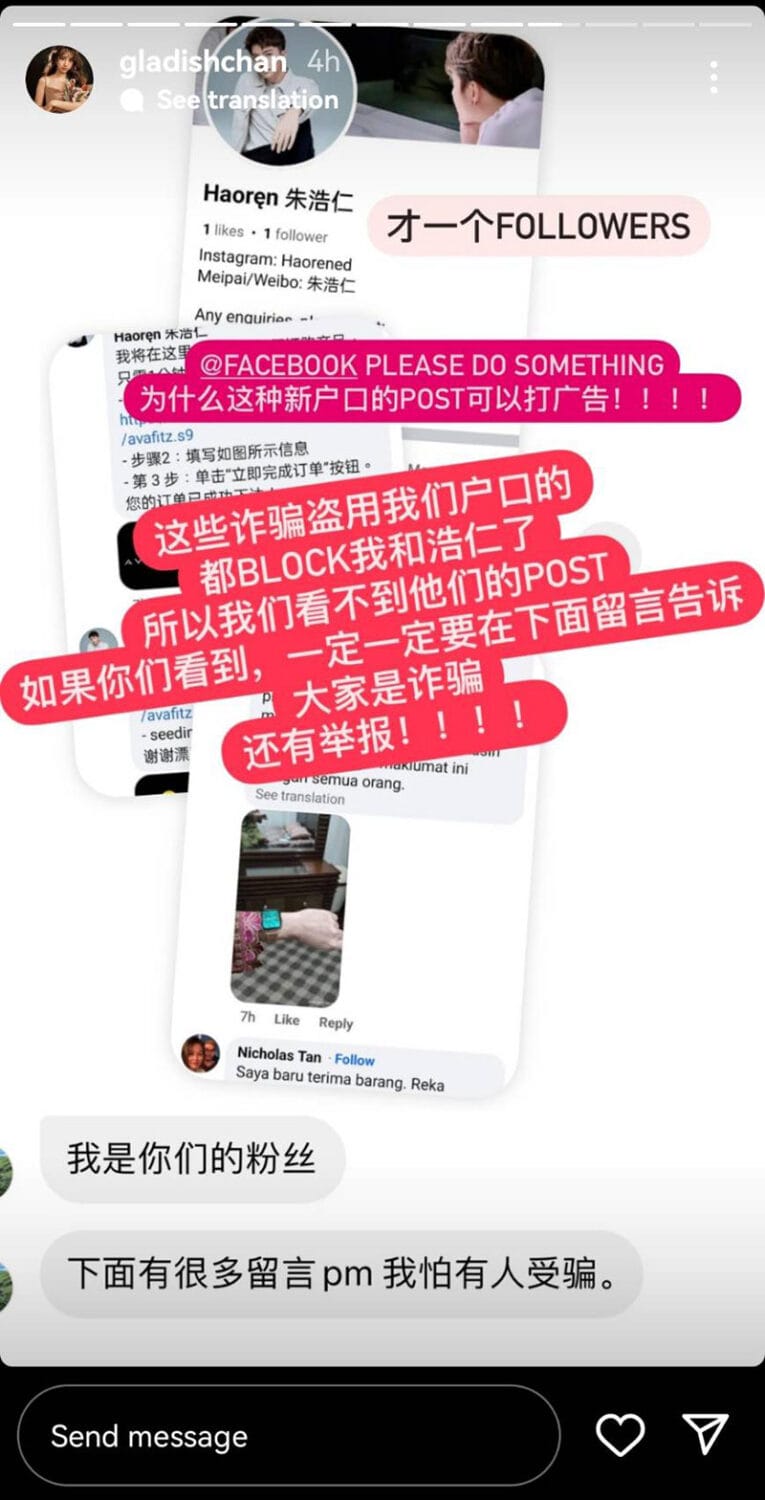Share the story via paper plane icon
Image resolution: width=765 pixels, height=1500 pixels.
tap(706, 1435)
